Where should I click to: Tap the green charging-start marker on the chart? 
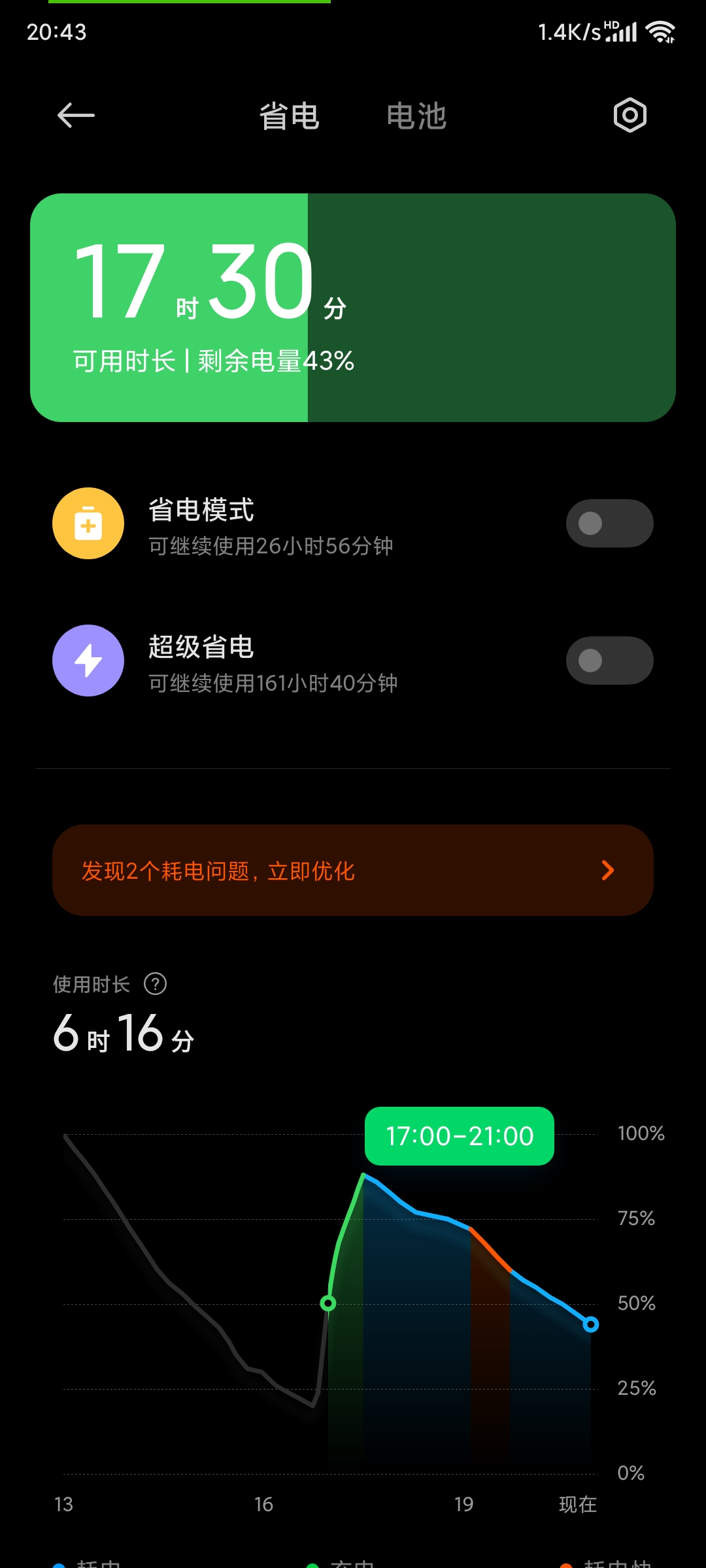point(328,1303)
